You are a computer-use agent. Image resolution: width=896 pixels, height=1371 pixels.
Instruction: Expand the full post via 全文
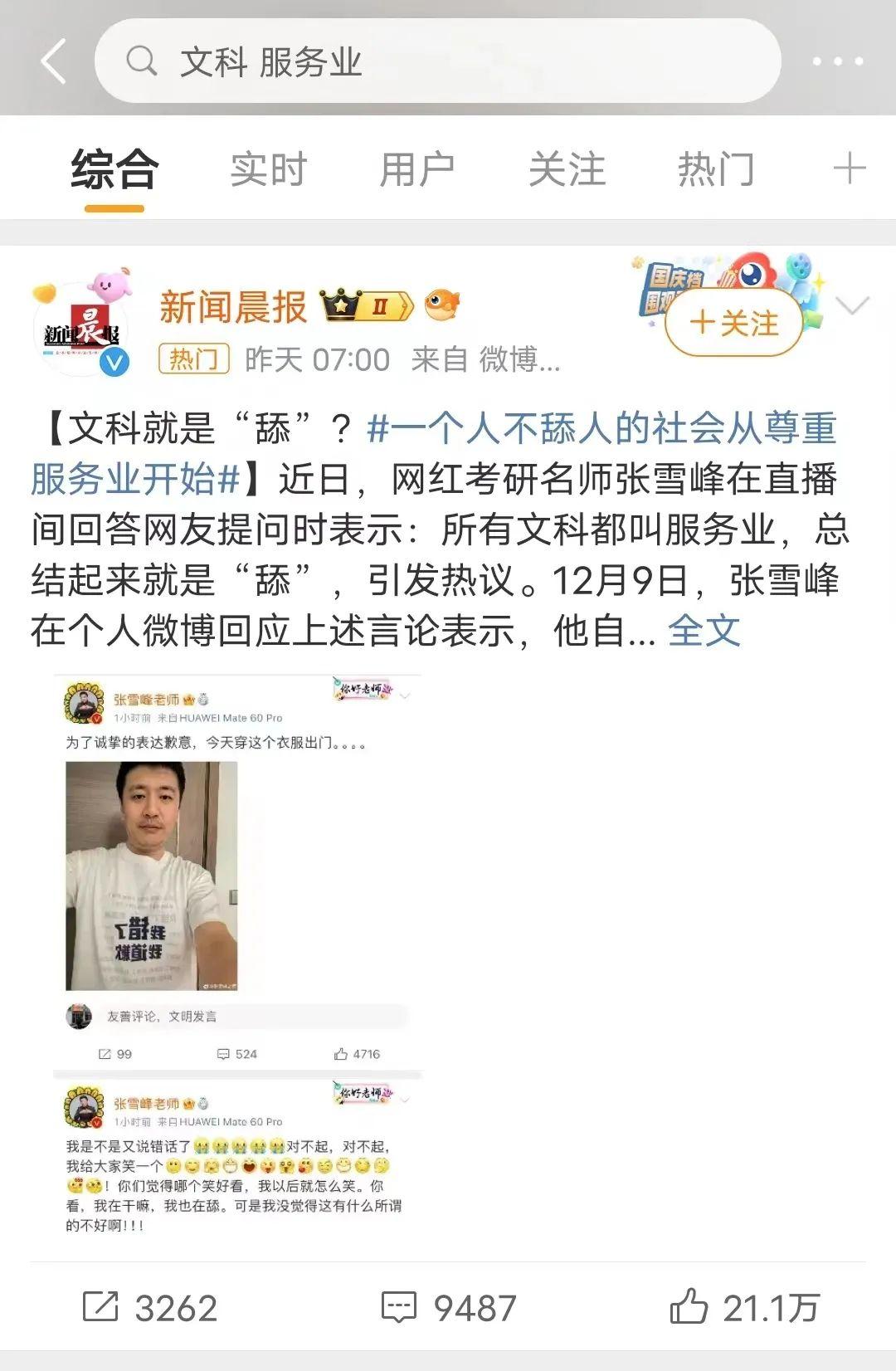704,631
